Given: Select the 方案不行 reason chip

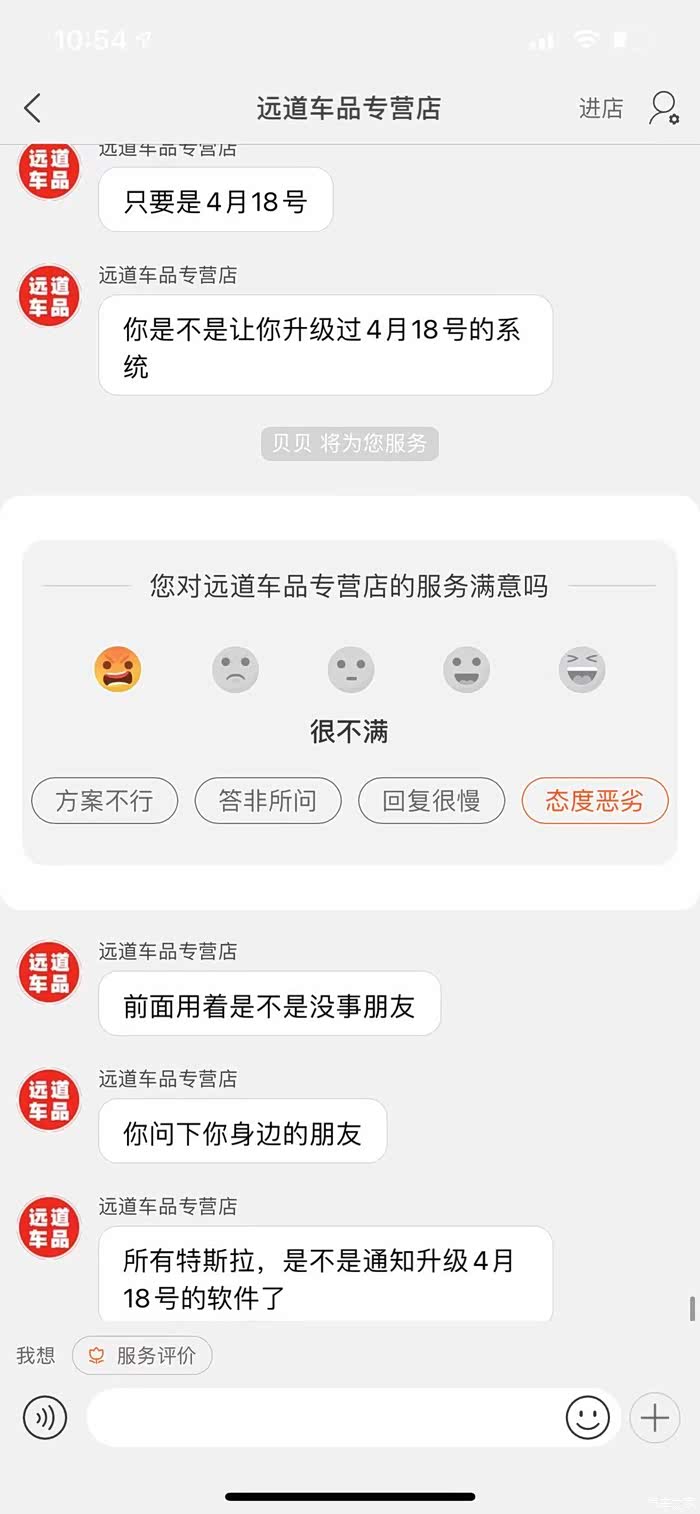Looking at the screenshot, I should click(105, 801).
